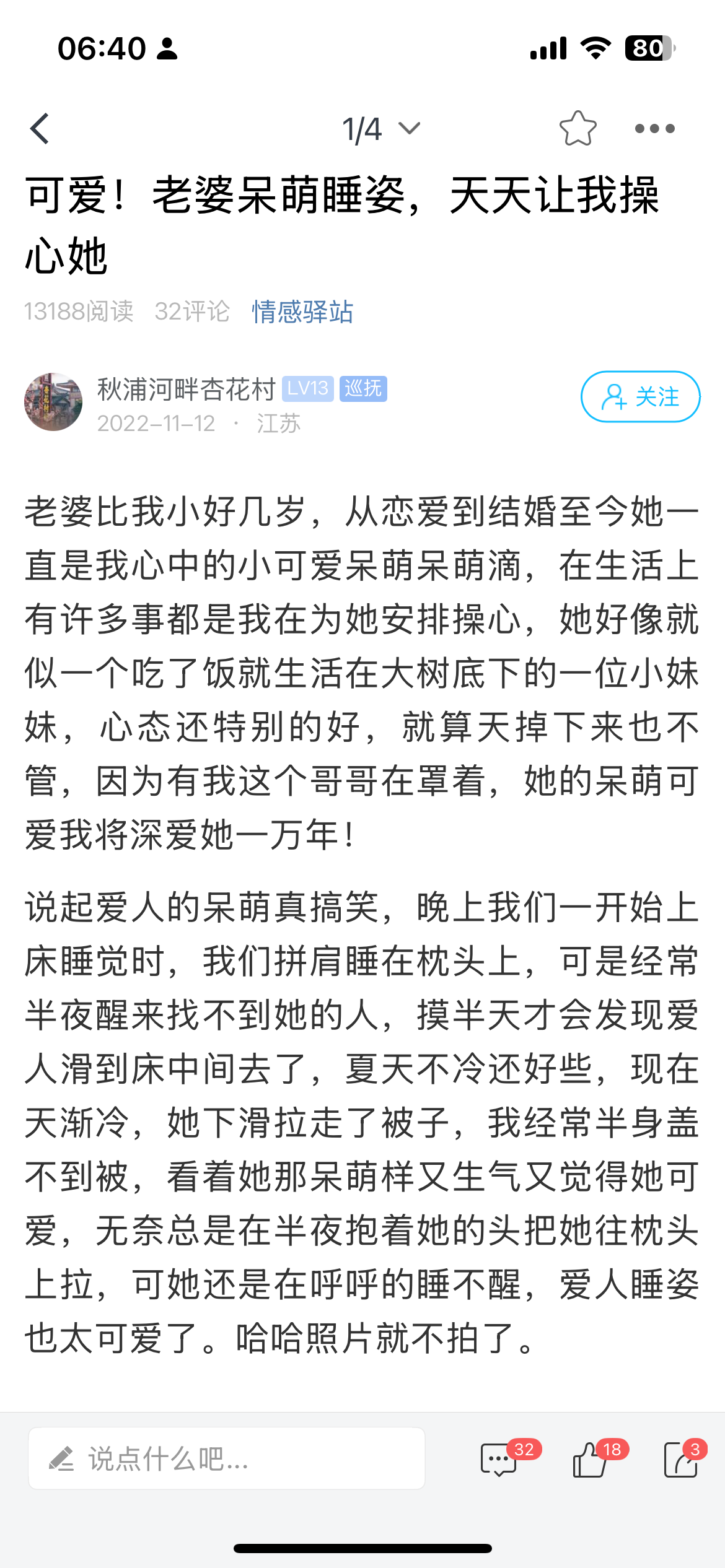725x1568 pixels.
Task: Favorite this post with the star icon
Action: (x=578, y=129)
